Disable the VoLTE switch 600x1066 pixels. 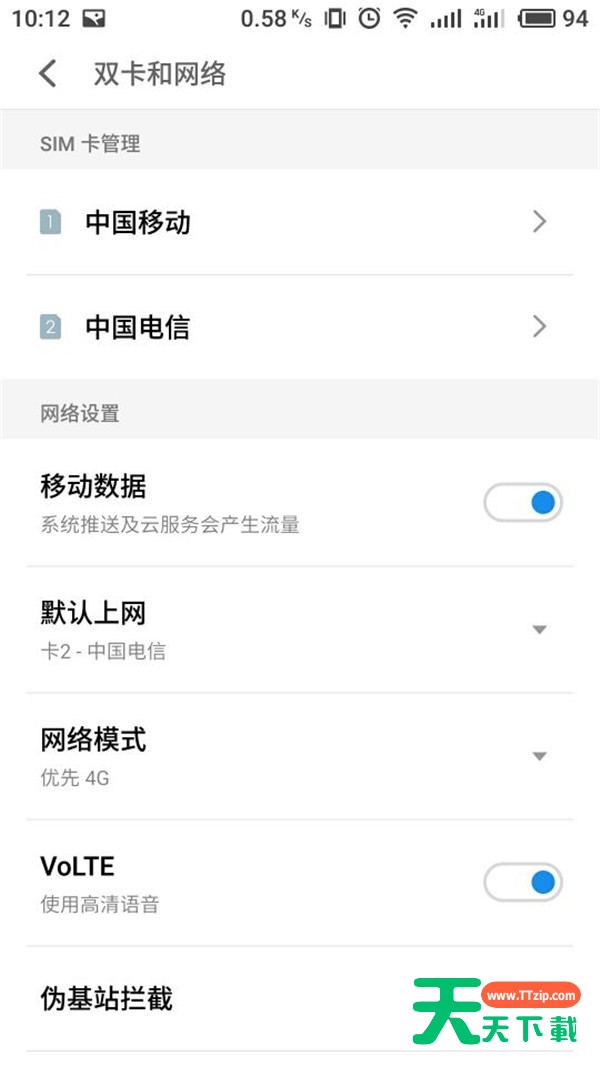coord(523,882)
